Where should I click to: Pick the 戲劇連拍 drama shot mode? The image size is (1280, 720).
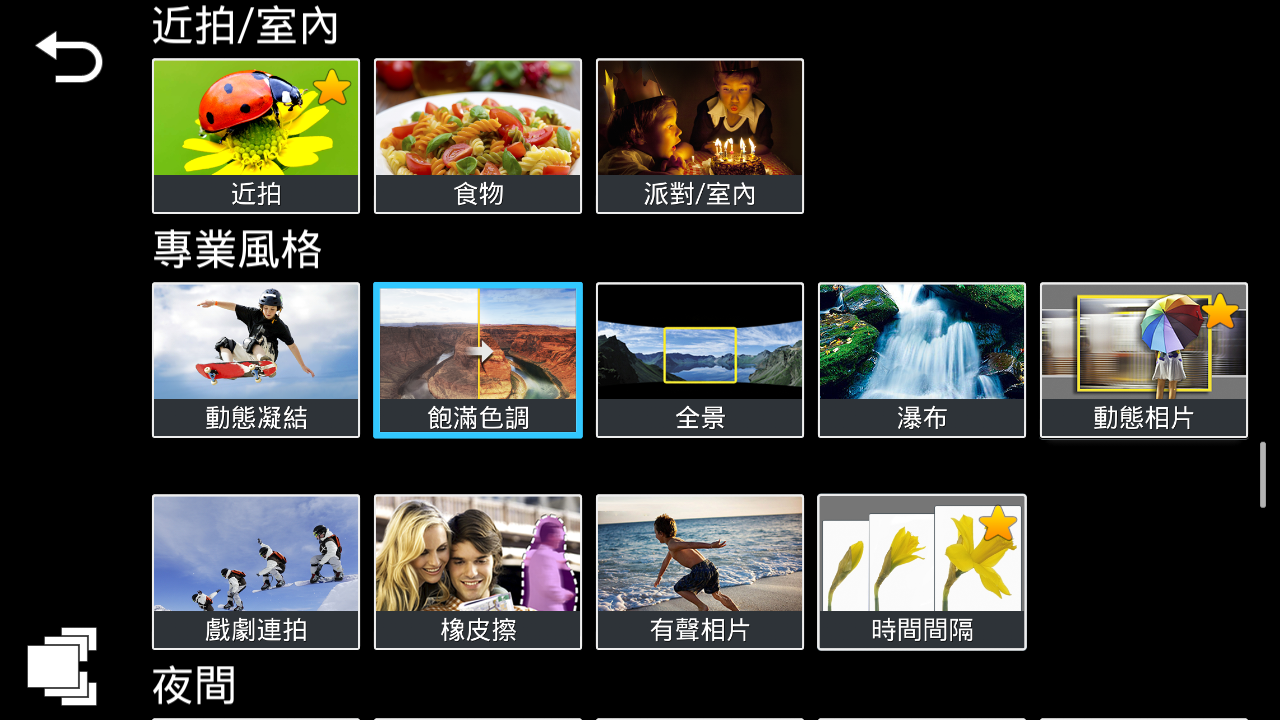coord(256,572)
